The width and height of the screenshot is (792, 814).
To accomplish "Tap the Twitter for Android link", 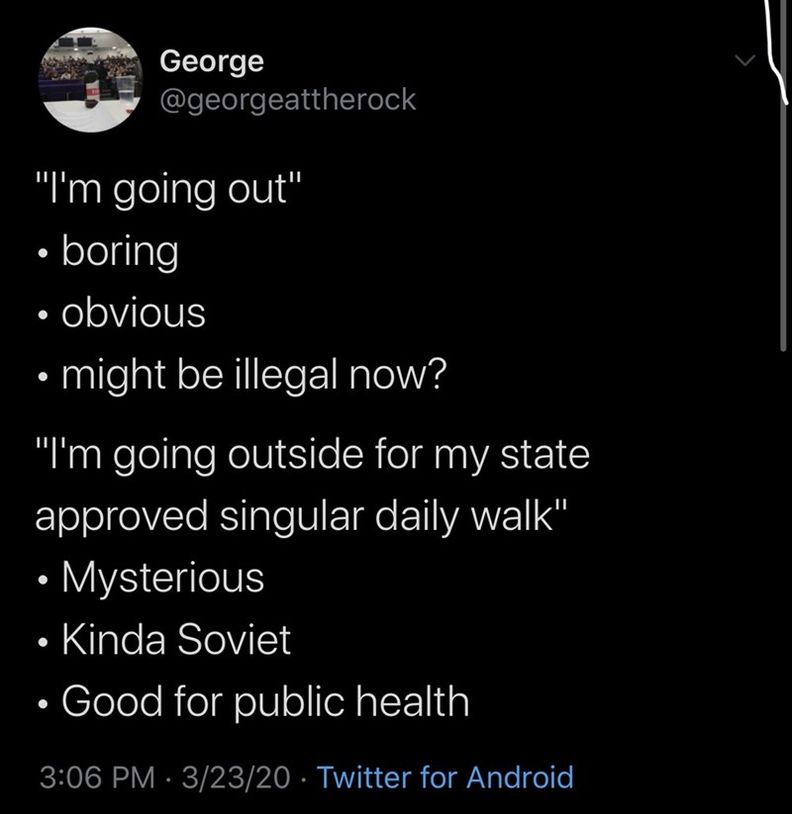I will pos(446,777).
